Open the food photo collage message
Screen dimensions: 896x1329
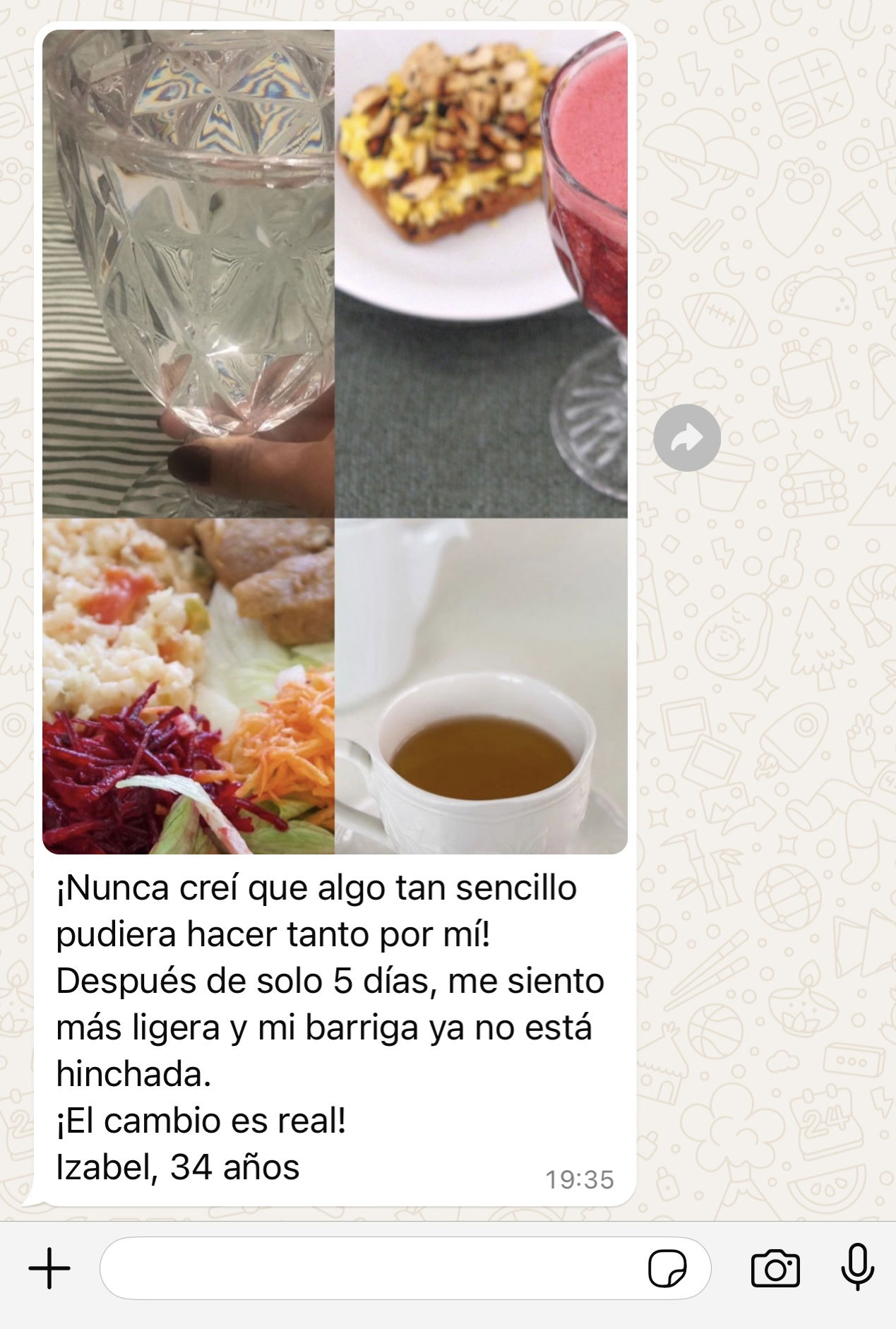tap(335, 441)
